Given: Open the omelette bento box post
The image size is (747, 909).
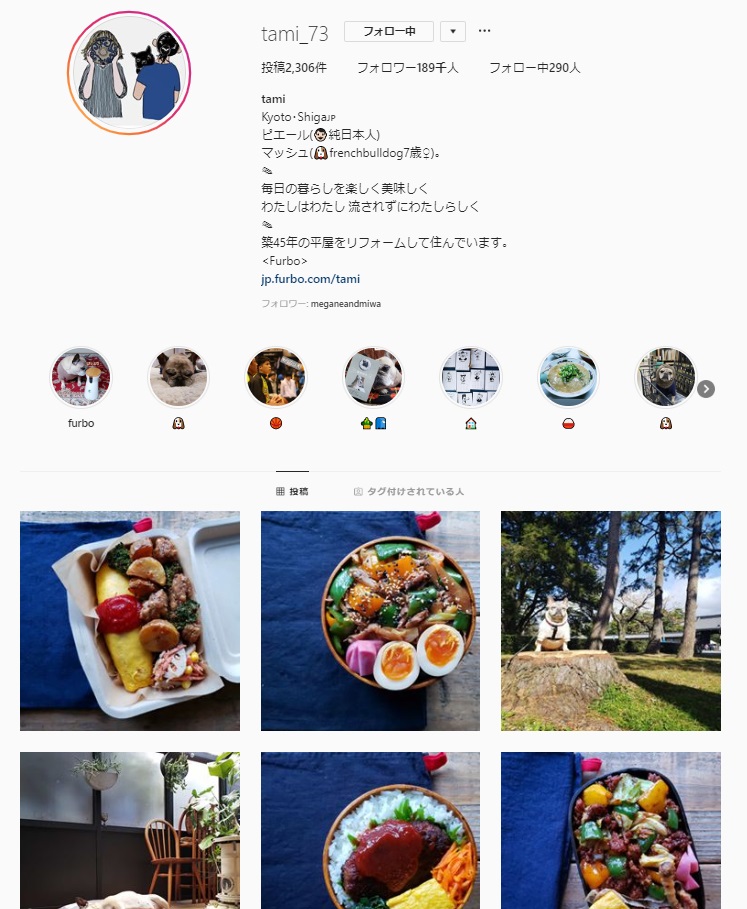Looking at the screenshot, I should pos(130,621).
